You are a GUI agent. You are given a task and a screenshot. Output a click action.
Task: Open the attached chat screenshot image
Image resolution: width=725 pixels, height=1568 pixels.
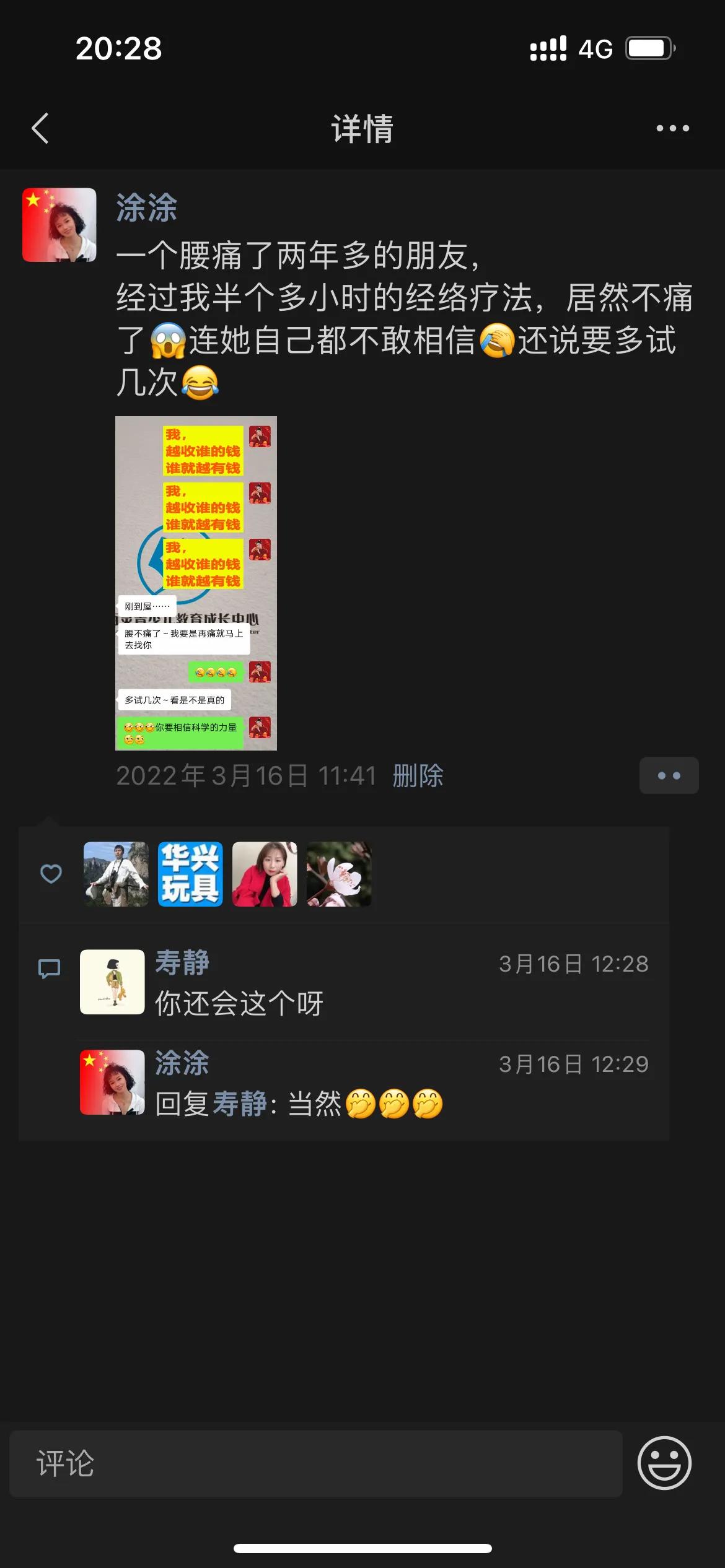tap(196, 582)
